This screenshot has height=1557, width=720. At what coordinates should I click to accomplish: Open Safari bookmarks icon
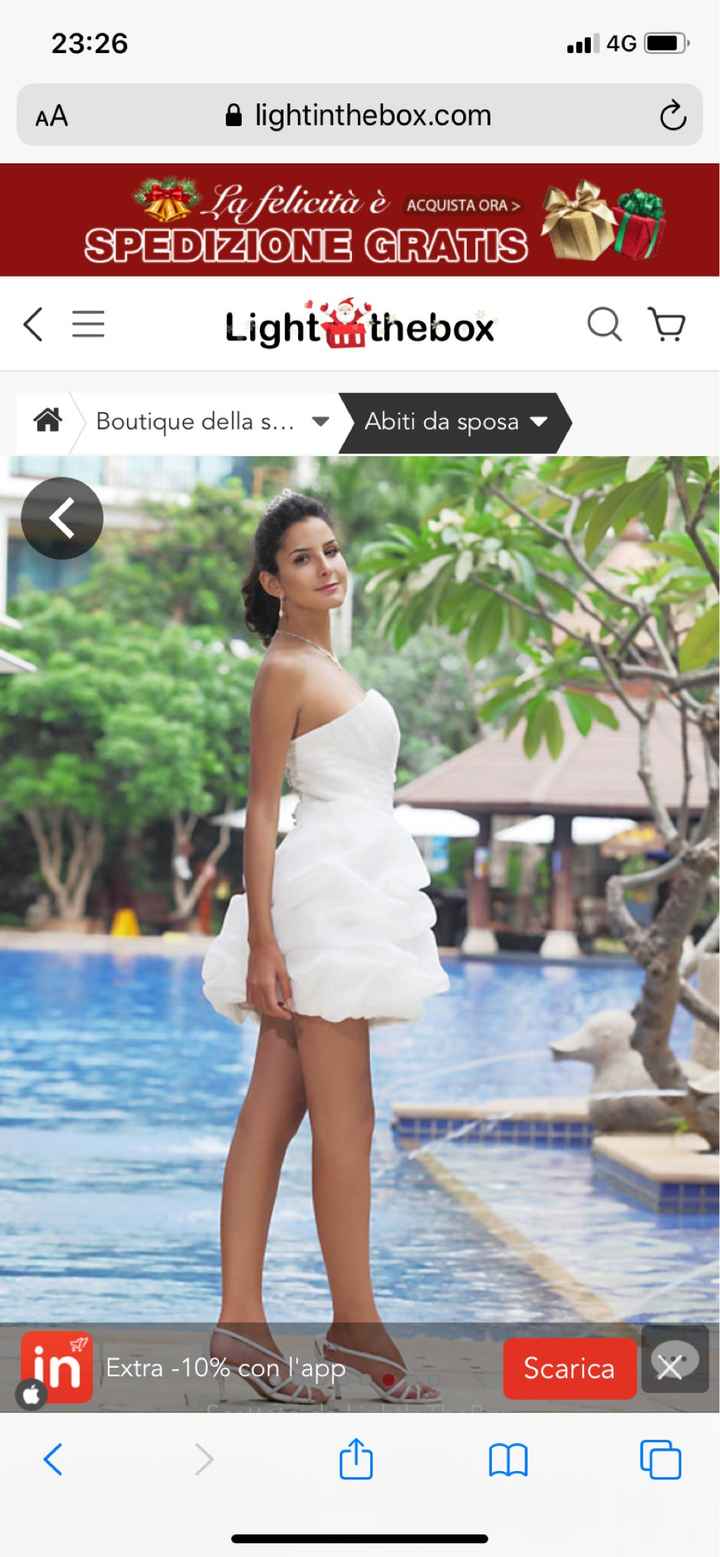point(508,1460)
